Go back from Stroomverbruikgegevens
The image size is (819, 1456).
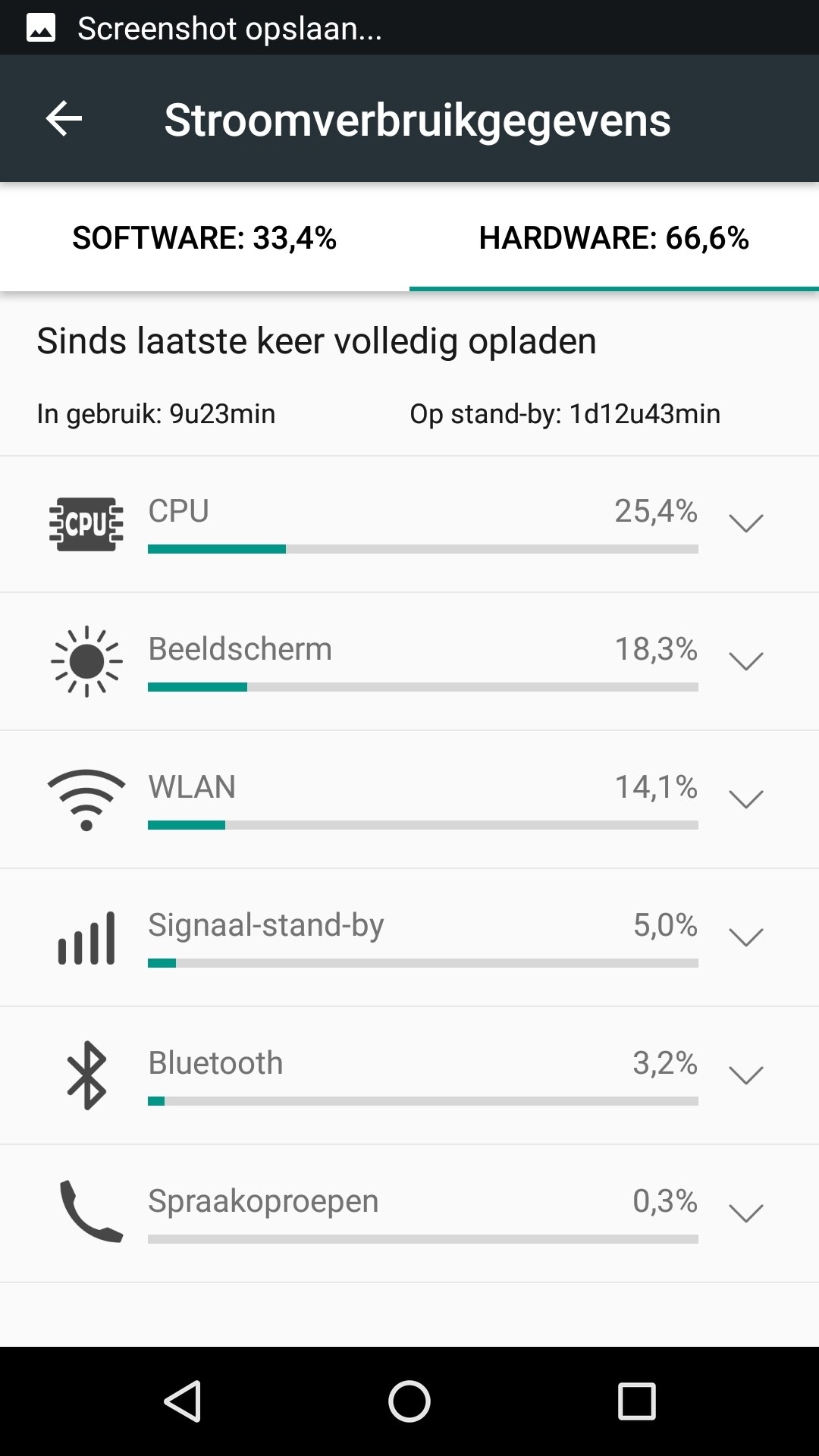pyautogui.click(x=64, y=119)
